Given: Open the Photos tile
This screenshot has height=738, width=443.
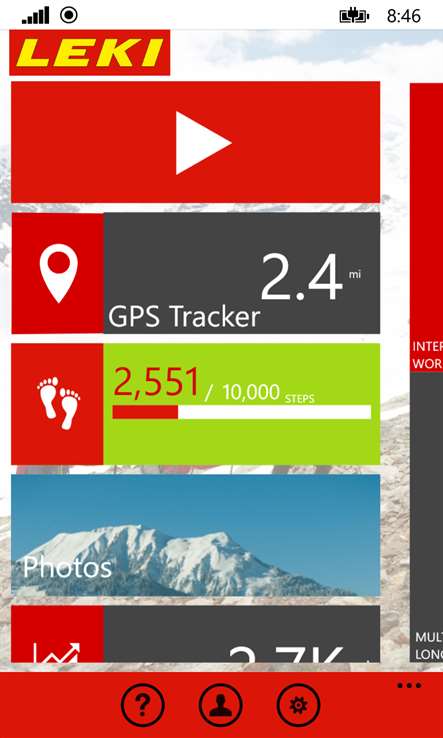Looking at the screenshot, I should point(195,535).
